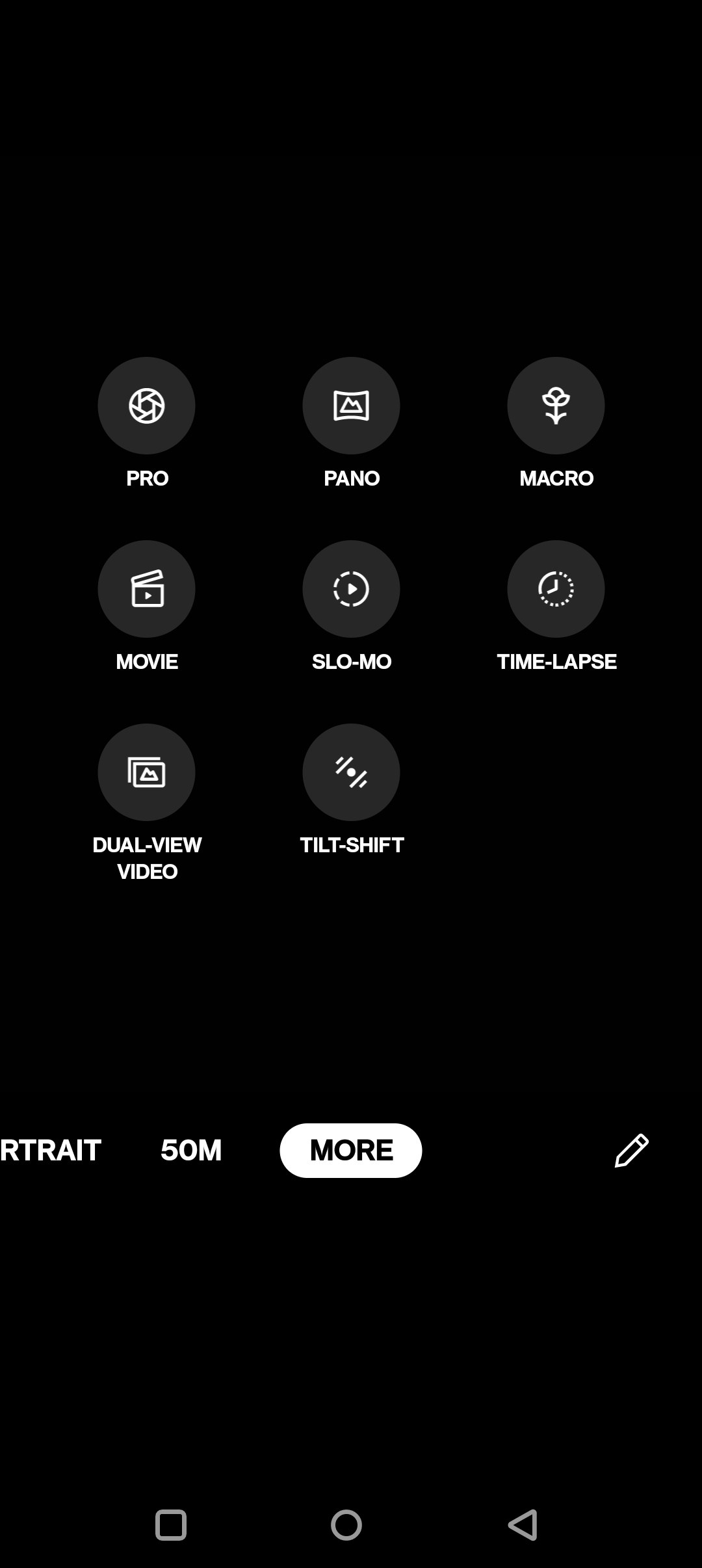Open TIME-LAPSE mode via the clock icon

coord(556,588)
